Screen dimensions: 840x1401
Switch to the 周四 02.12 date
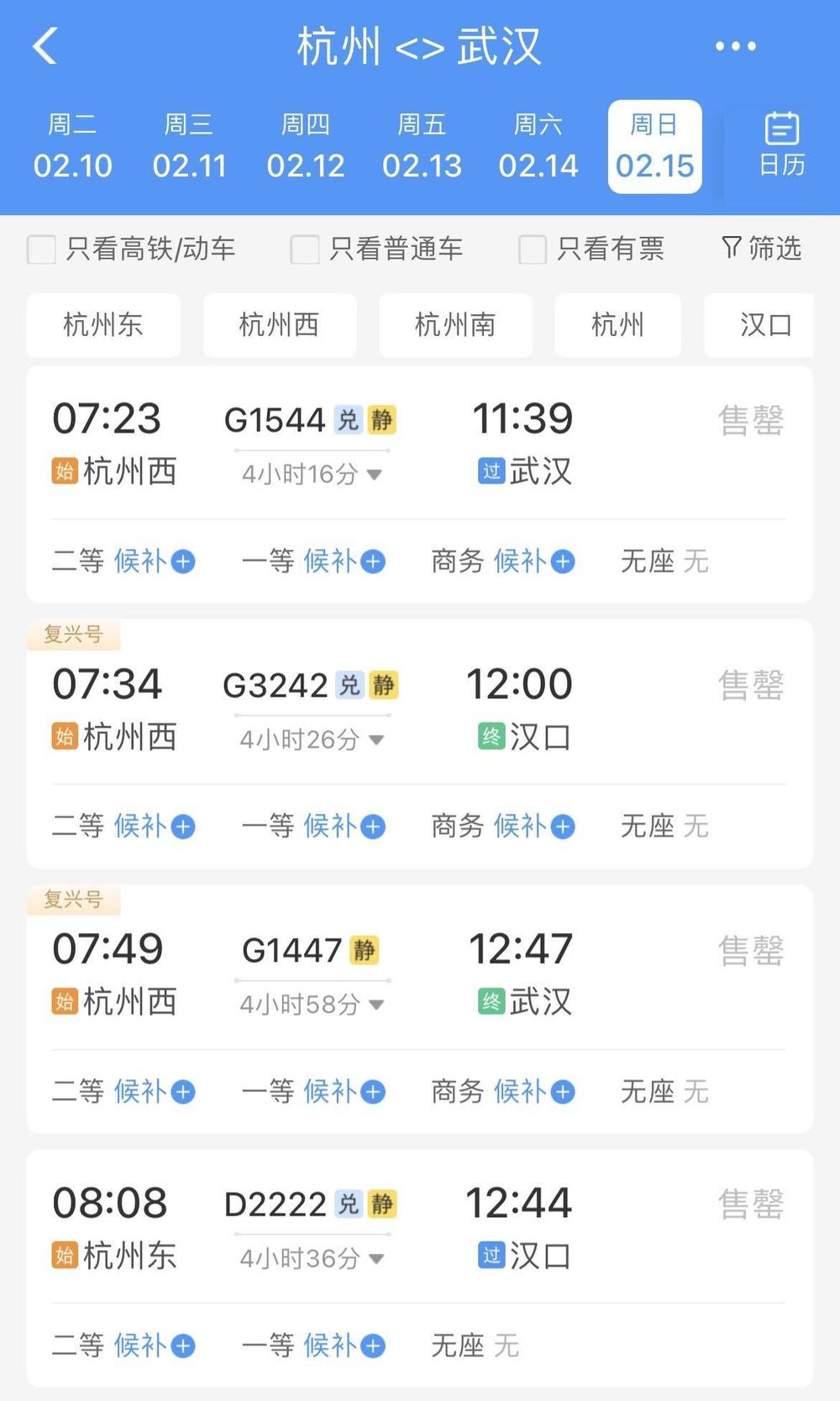[x=305, y=146]
